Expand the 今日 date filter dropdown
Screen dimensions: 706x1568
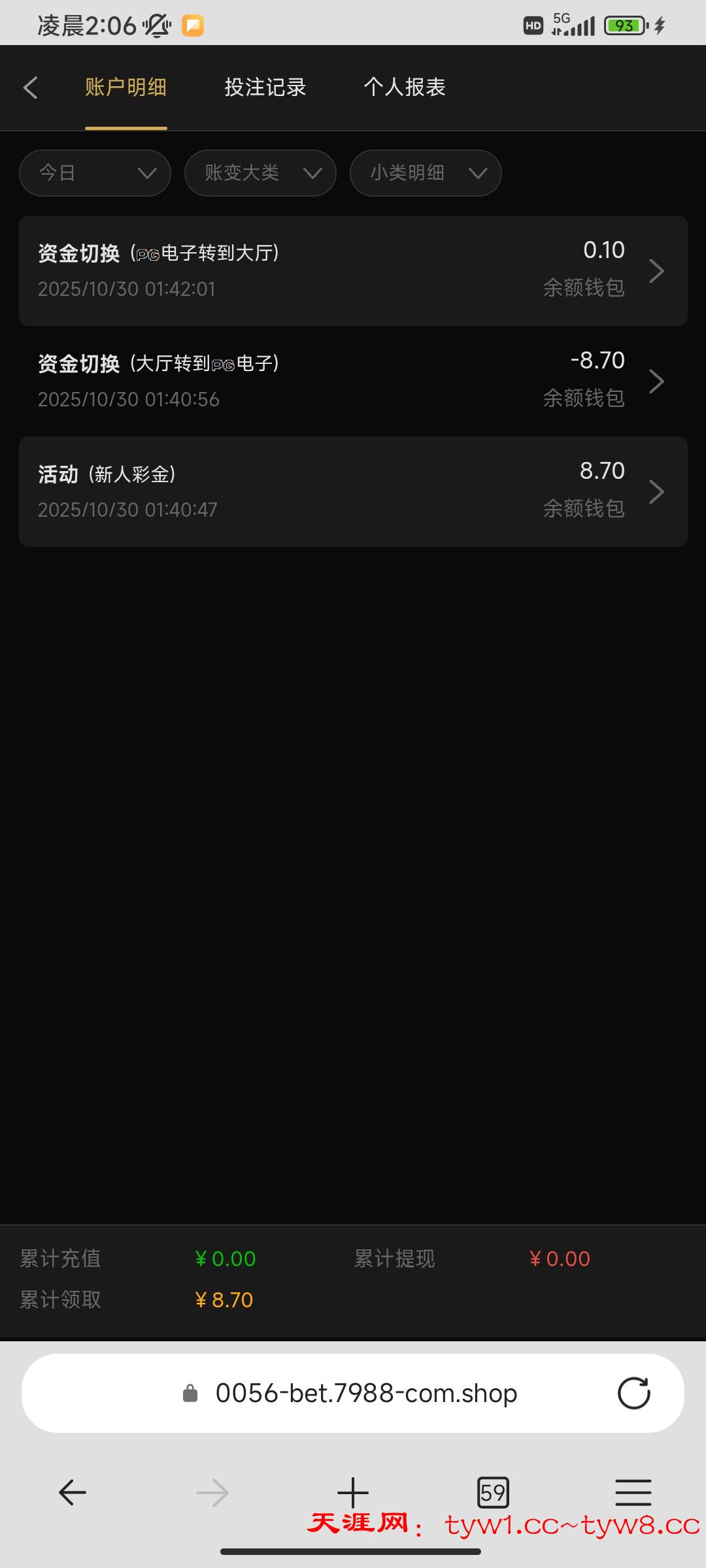click(95, 173)
